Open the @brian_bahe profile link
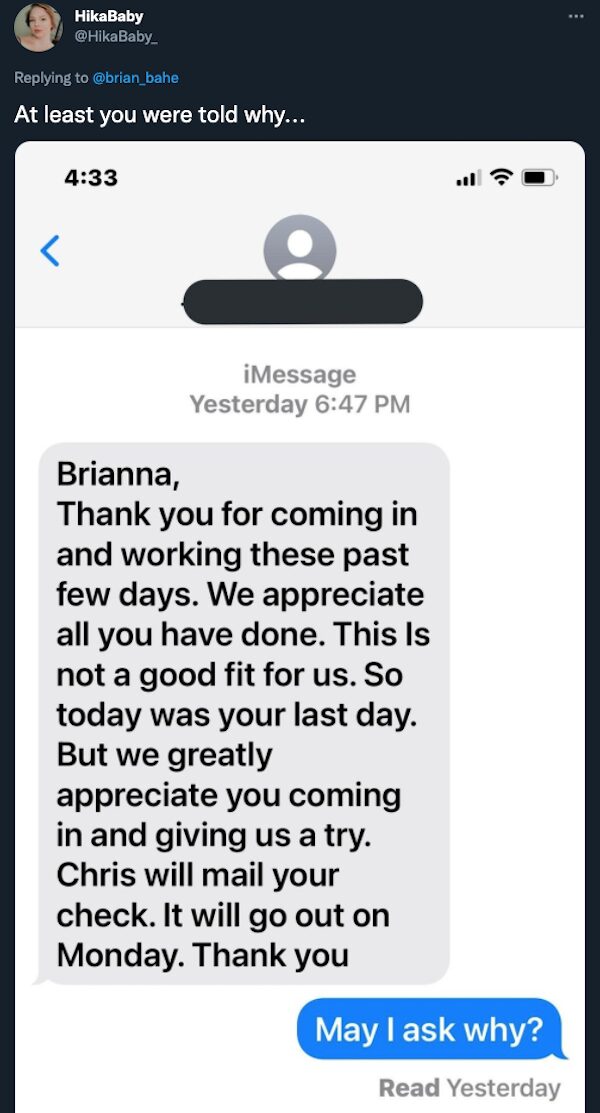 click(x=136, y=77)
